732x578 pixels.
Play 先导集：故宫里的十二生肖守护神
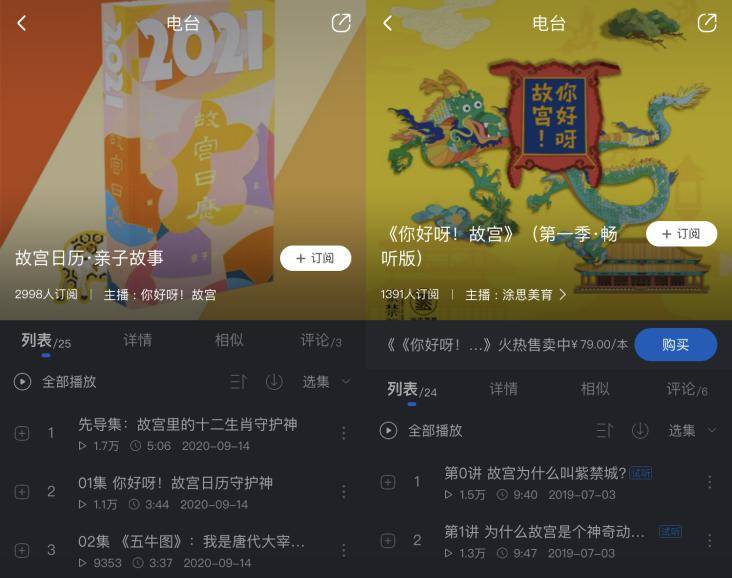coord(187,424)
